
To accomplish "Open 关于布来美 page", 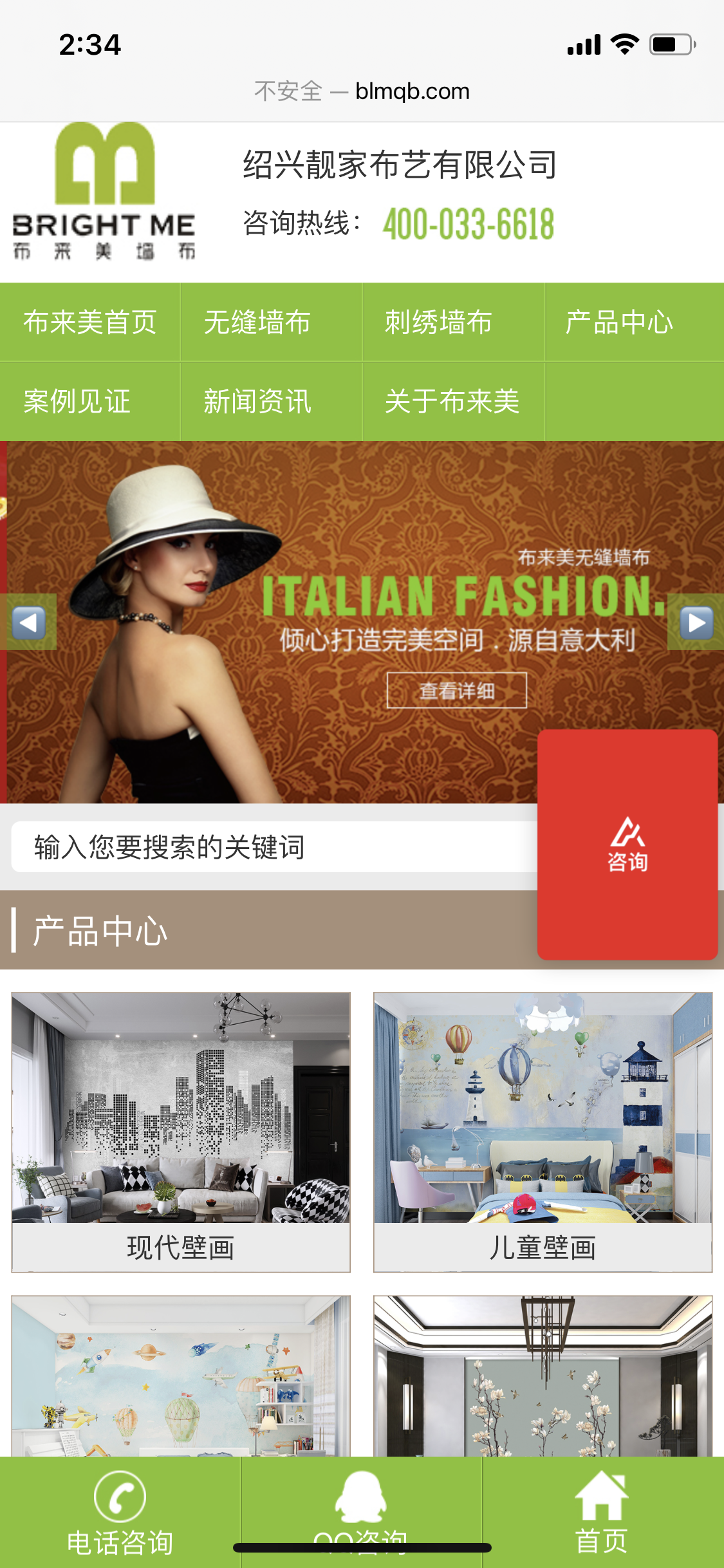I will coord(452,401).
